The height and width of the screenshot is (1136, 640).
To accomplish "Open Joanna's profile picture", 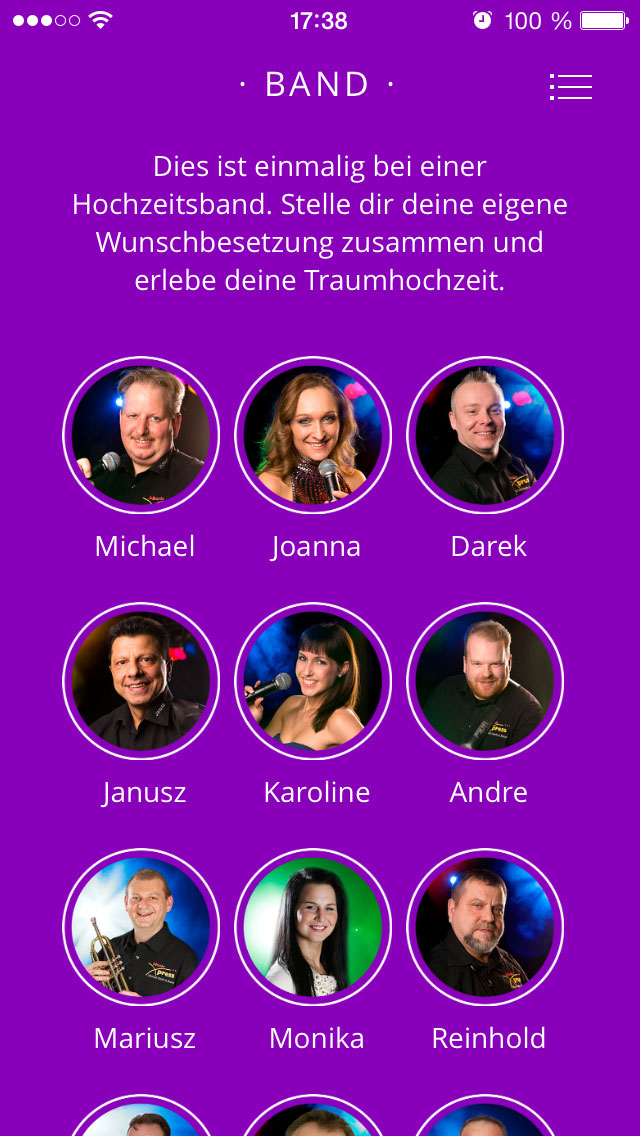I will (313, 435).
